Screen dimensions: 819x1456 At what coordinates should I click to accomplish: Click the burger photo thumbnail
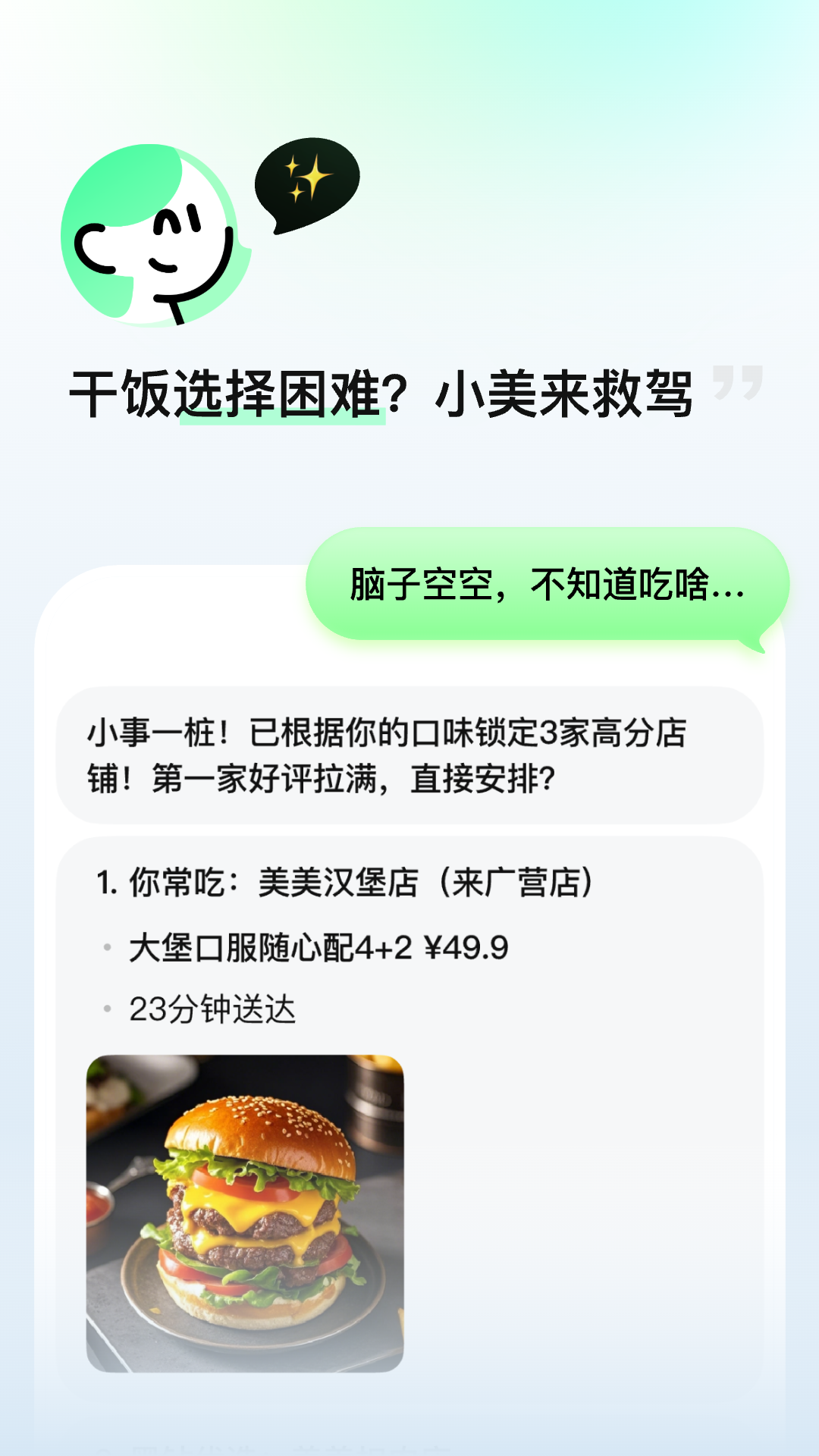[248, 1213]
